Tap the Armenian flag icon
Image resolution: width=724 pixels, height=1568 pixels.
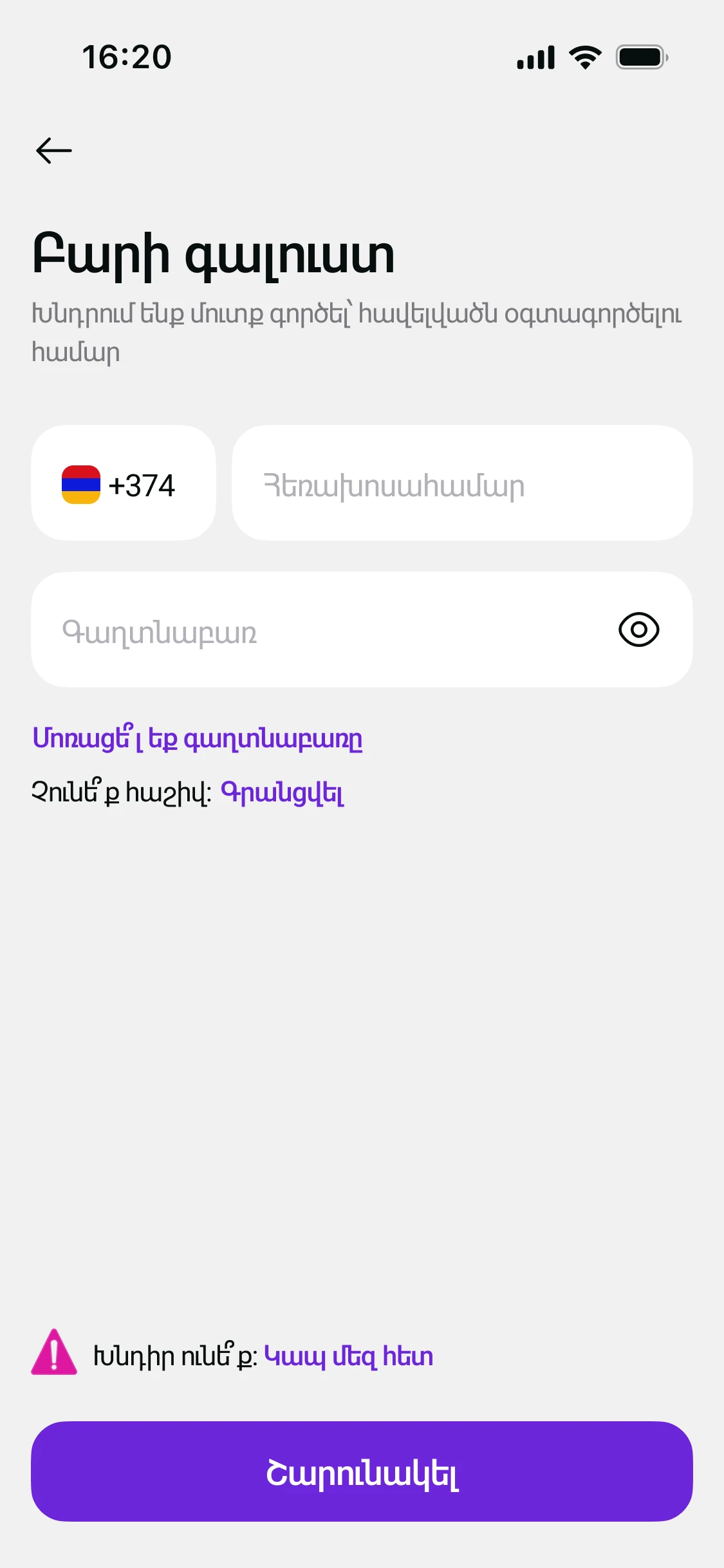tap(80, 485)
